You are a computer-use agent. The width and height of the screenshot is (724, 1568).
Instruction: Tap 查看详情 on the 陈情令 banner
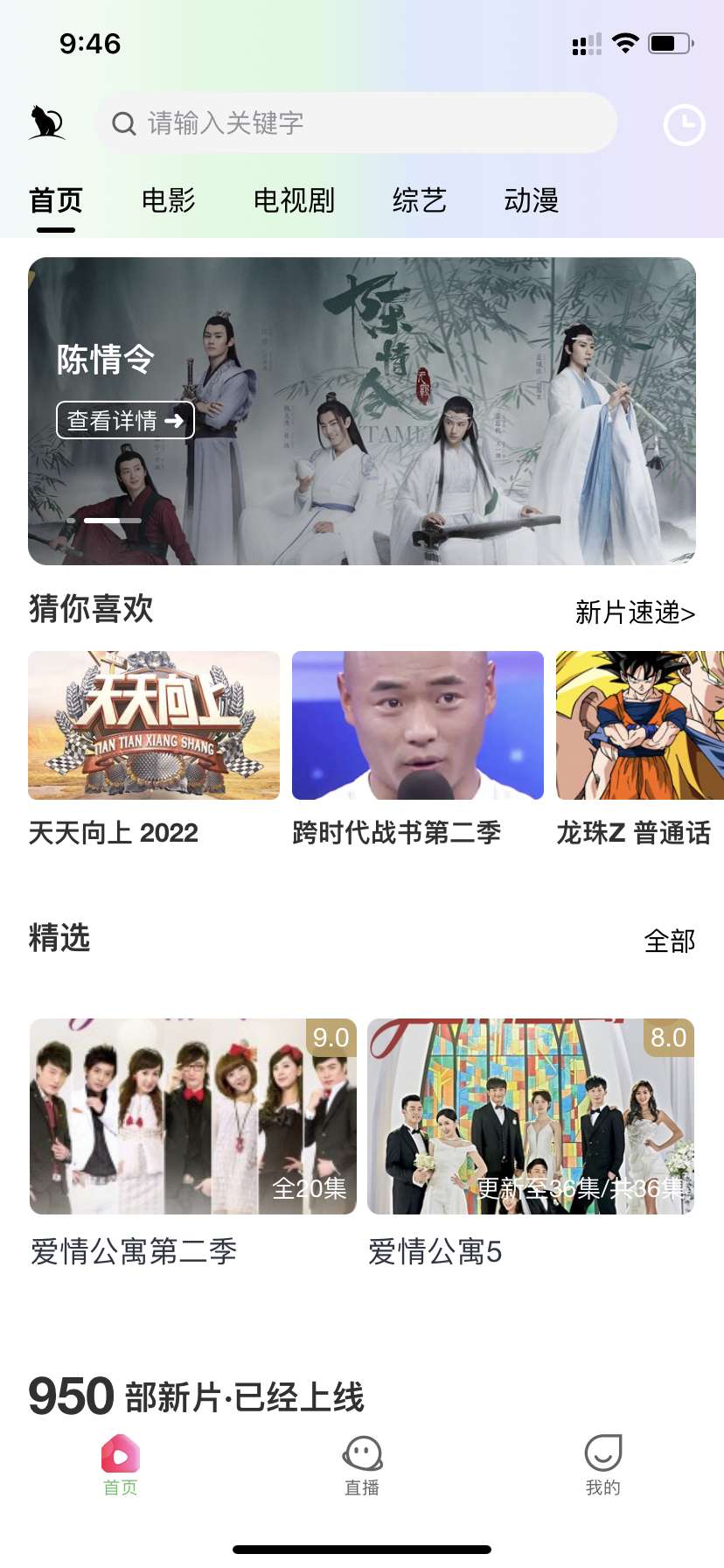[x=125, y=421]
